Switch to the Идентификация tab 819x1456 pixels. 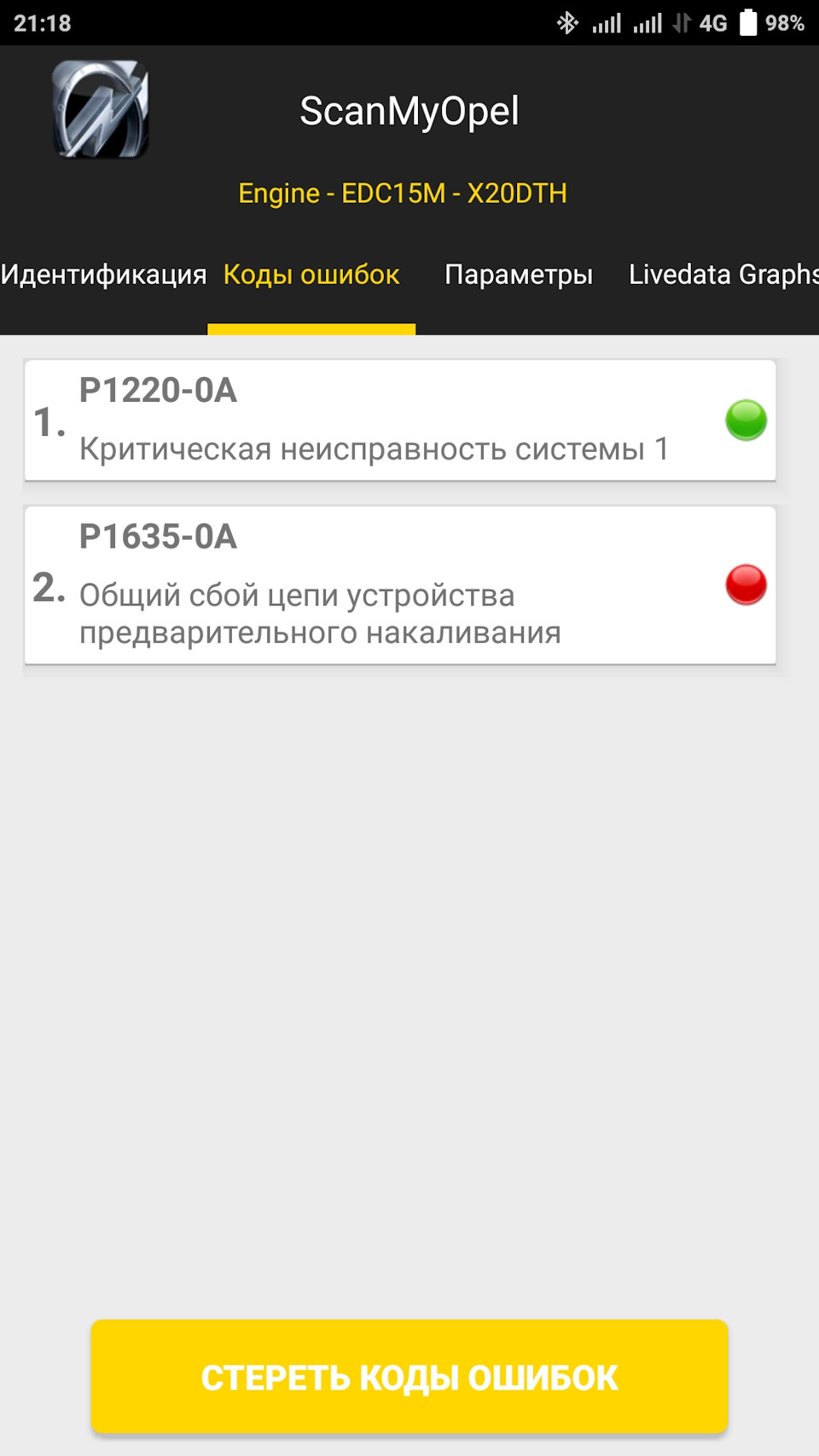tap(103, 275)
